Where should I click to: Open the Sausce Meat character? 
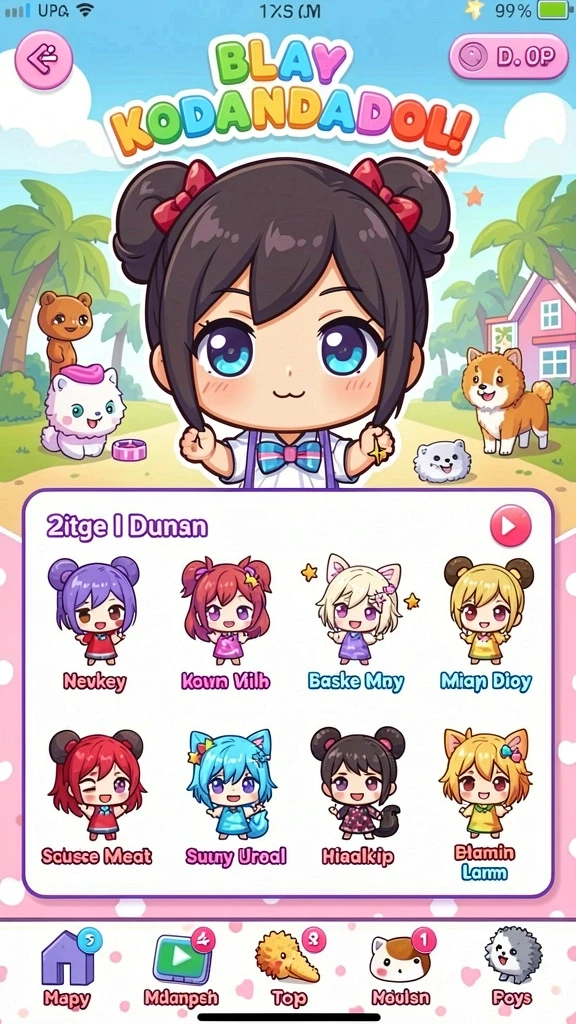pyautogui.click(x=96, y=797)
